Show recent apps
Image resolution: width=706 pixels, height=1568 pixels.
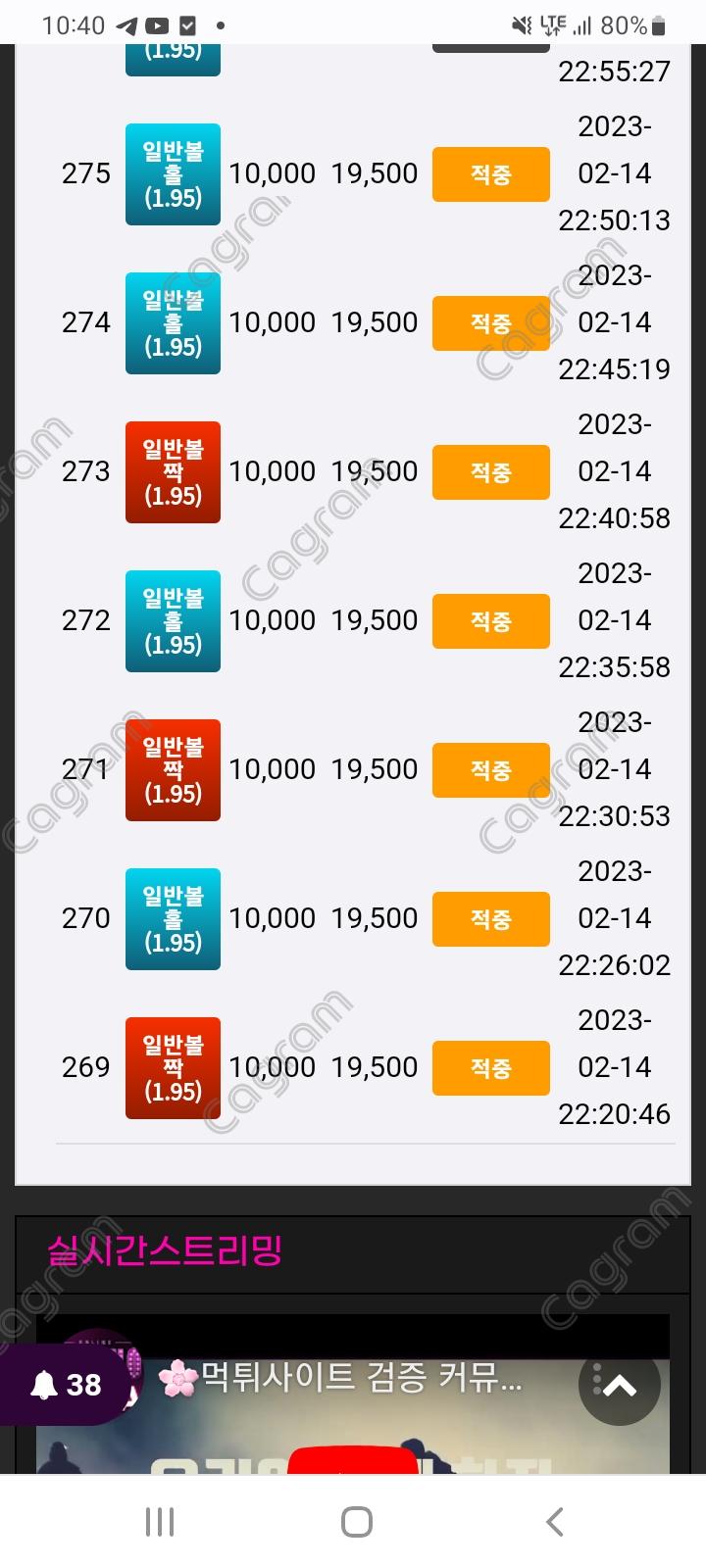[x=159, y=1522]
